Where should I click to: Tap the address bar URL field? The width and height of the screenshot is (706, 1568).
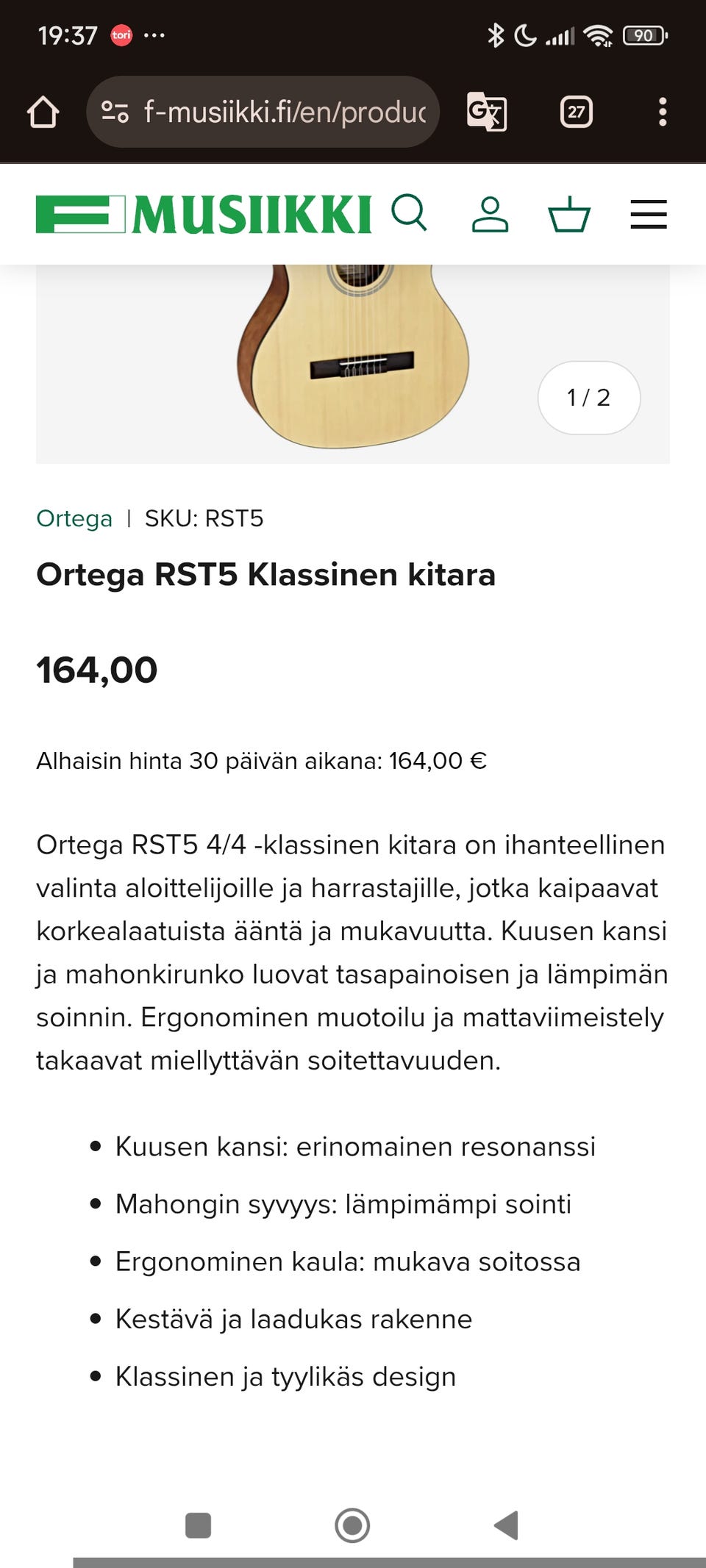pyautogui.click(x=279, y=111)
